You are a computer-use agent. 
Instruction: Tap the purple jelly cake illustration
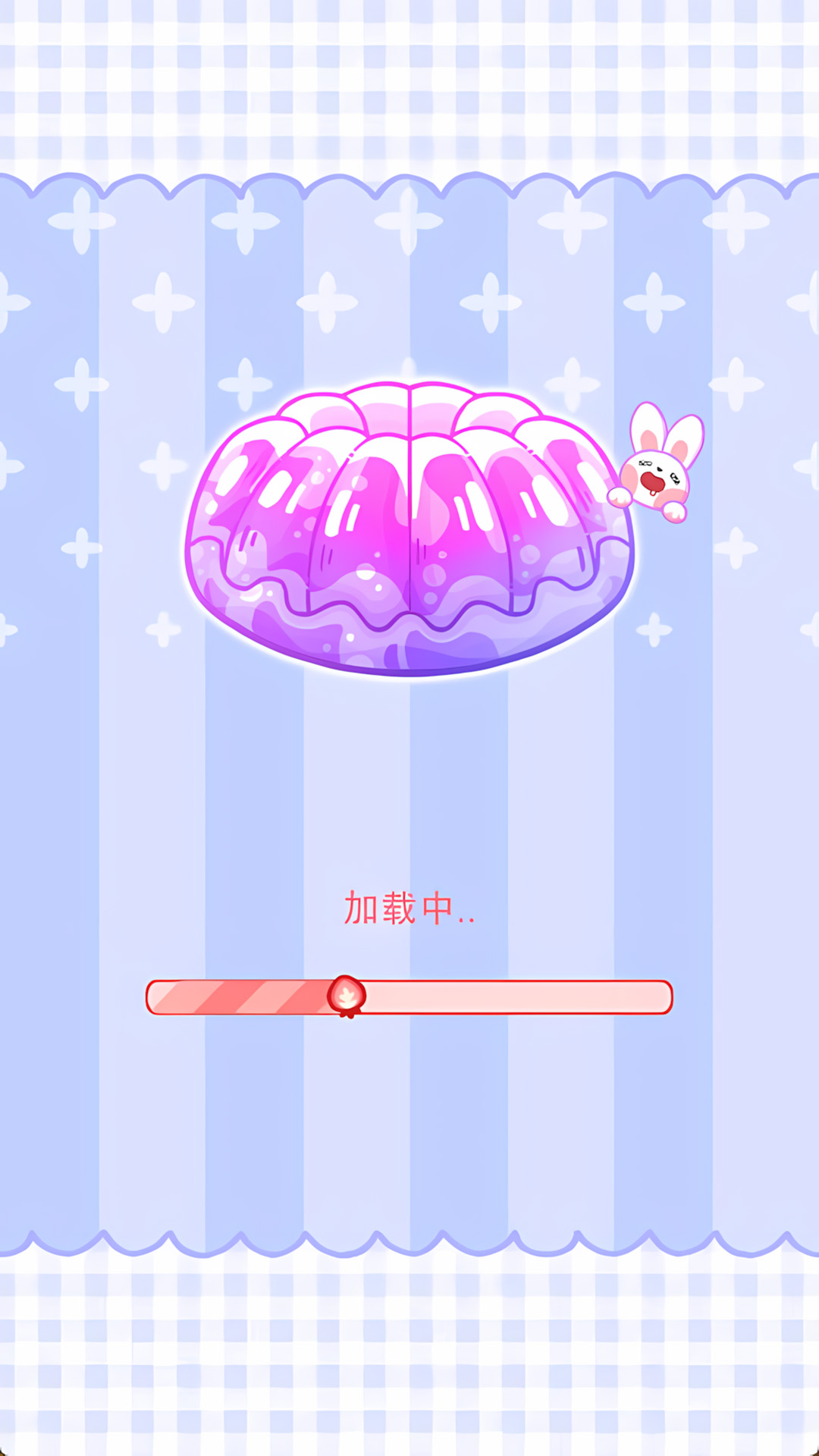point(409,531)
